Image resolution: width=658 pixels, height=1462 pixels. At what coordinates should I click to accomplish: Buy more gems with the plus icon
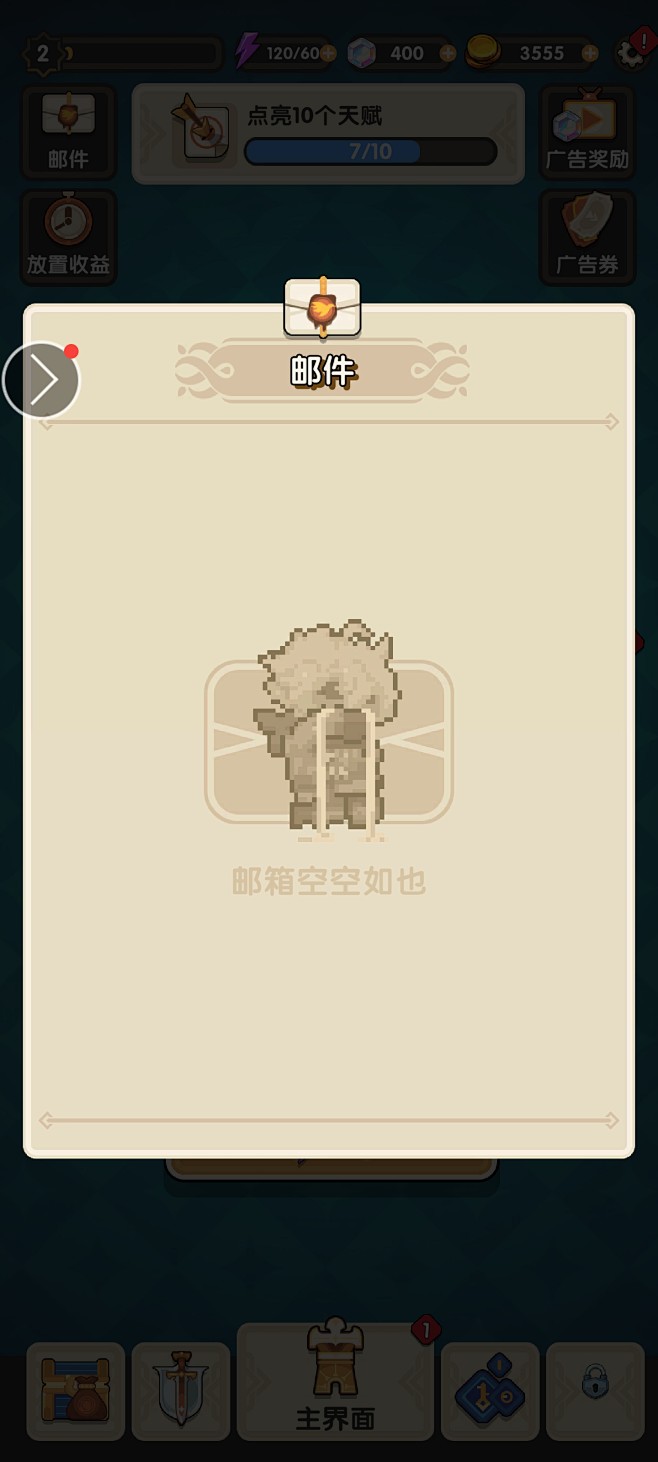(447, 53)
